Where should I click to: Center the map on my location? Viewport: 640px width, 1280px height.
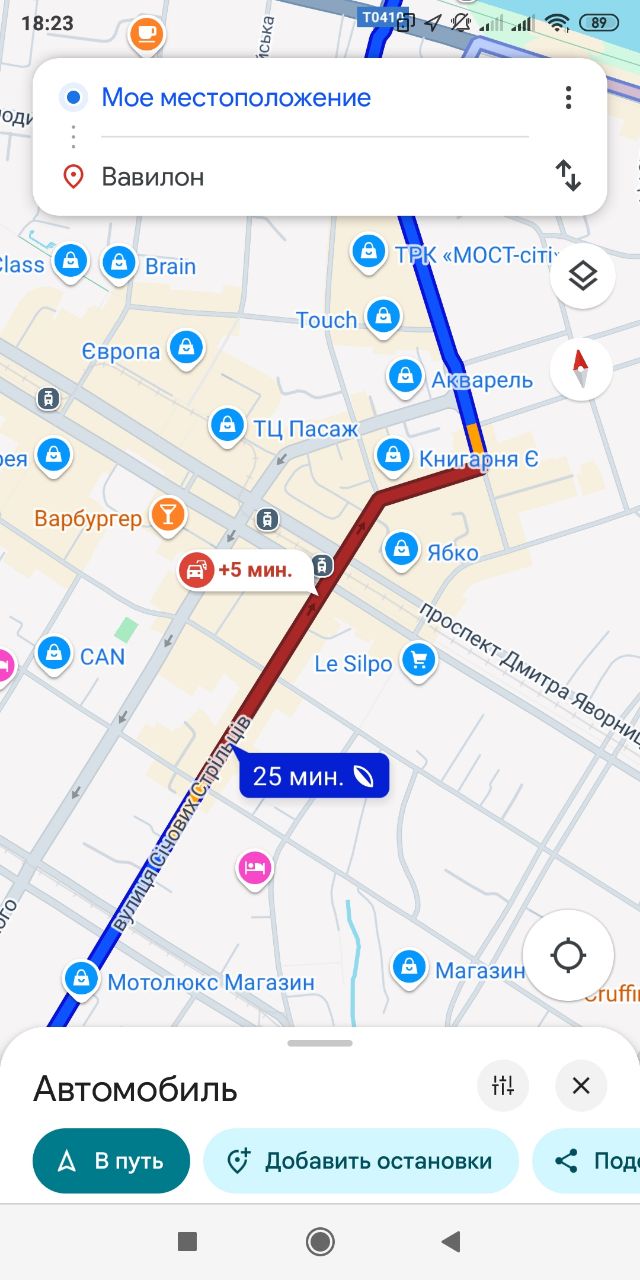568,956
